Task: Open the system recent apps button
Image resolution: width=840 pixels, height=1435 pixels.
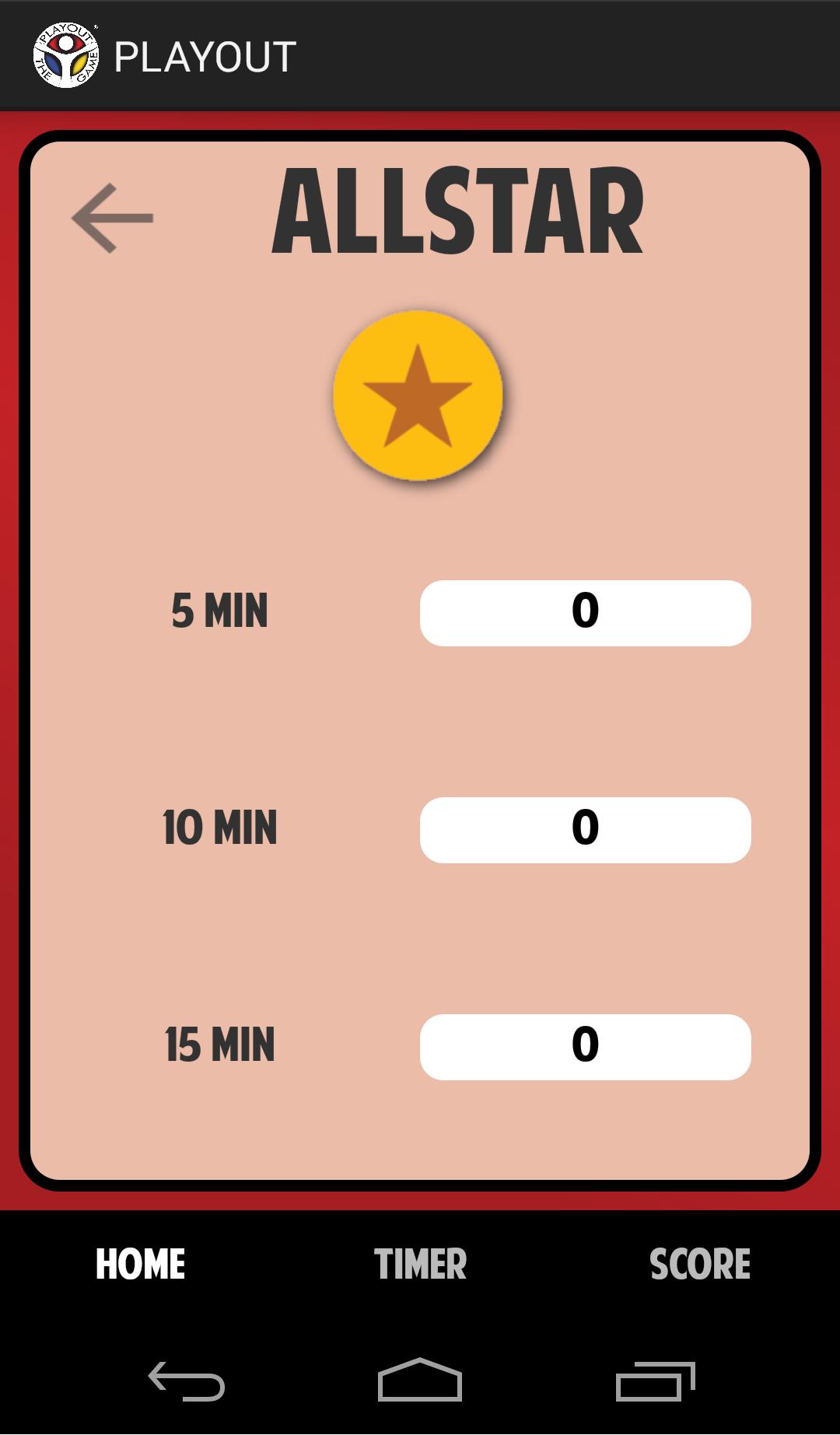Action: click(655, 1381)
